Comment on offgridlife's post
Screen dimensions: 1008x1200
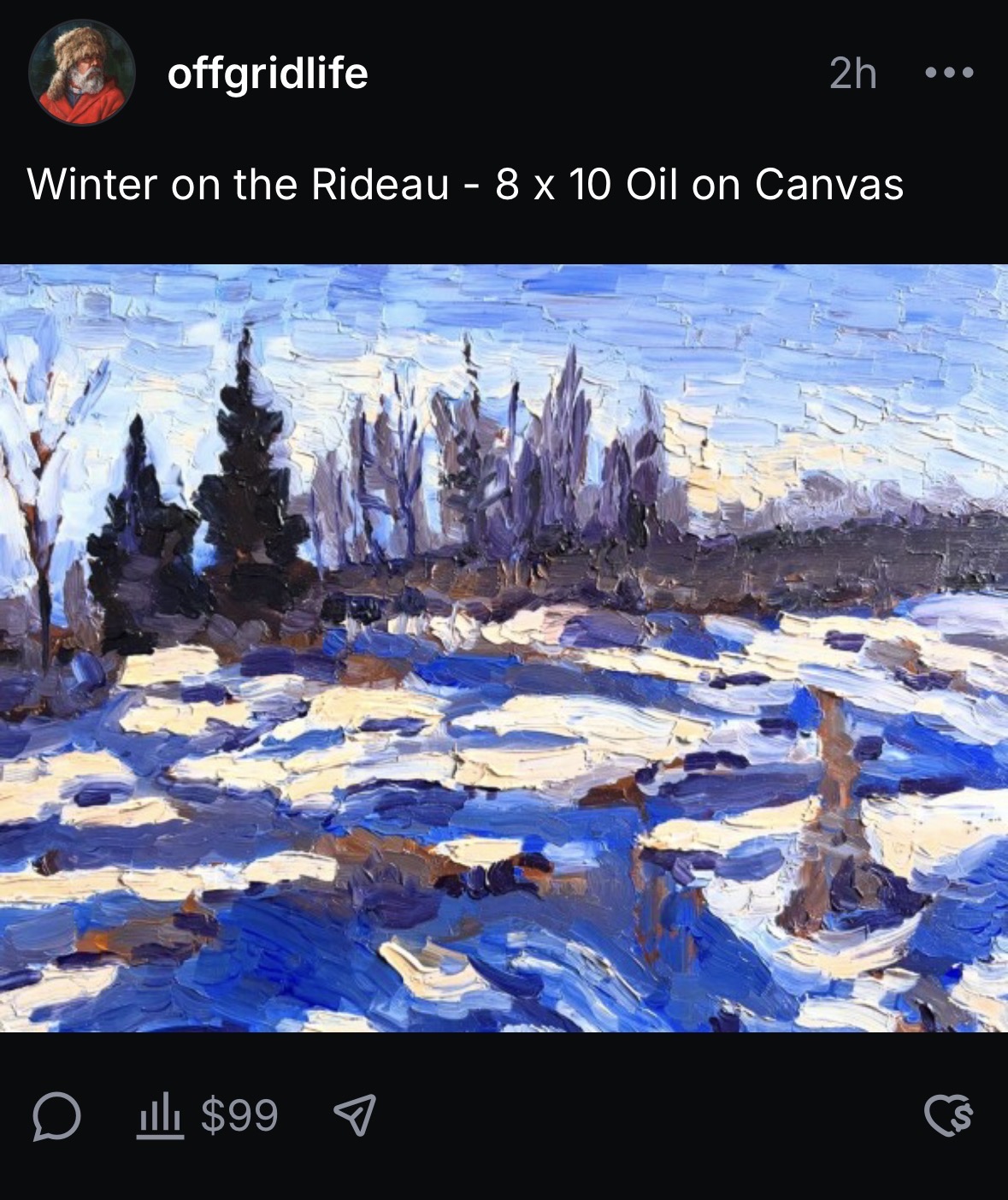[x=56, y=1116]
